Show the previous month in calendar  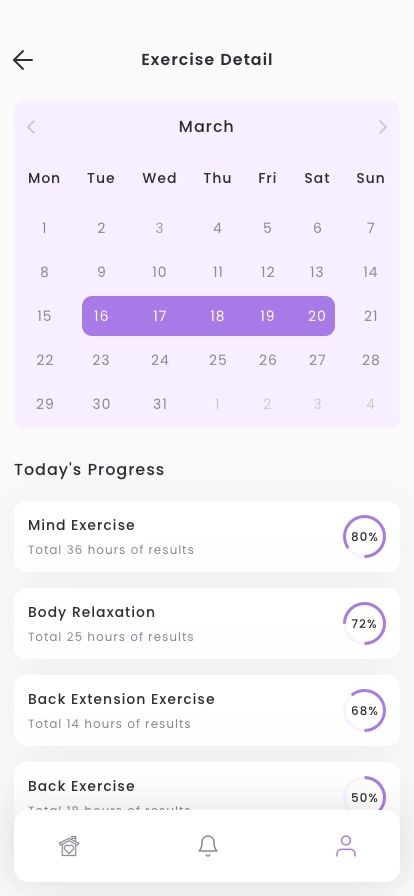pos(31,127)
